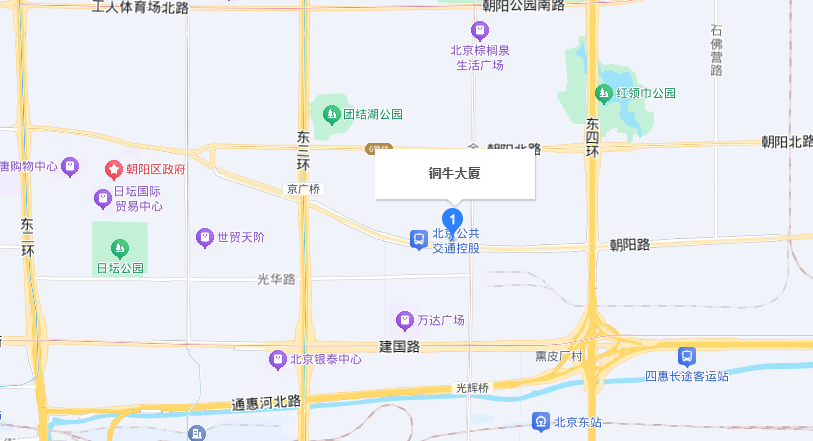Open the 团结湖公园 park point
The width and height of the screenshot is (813, 441).
click(330, 114)
